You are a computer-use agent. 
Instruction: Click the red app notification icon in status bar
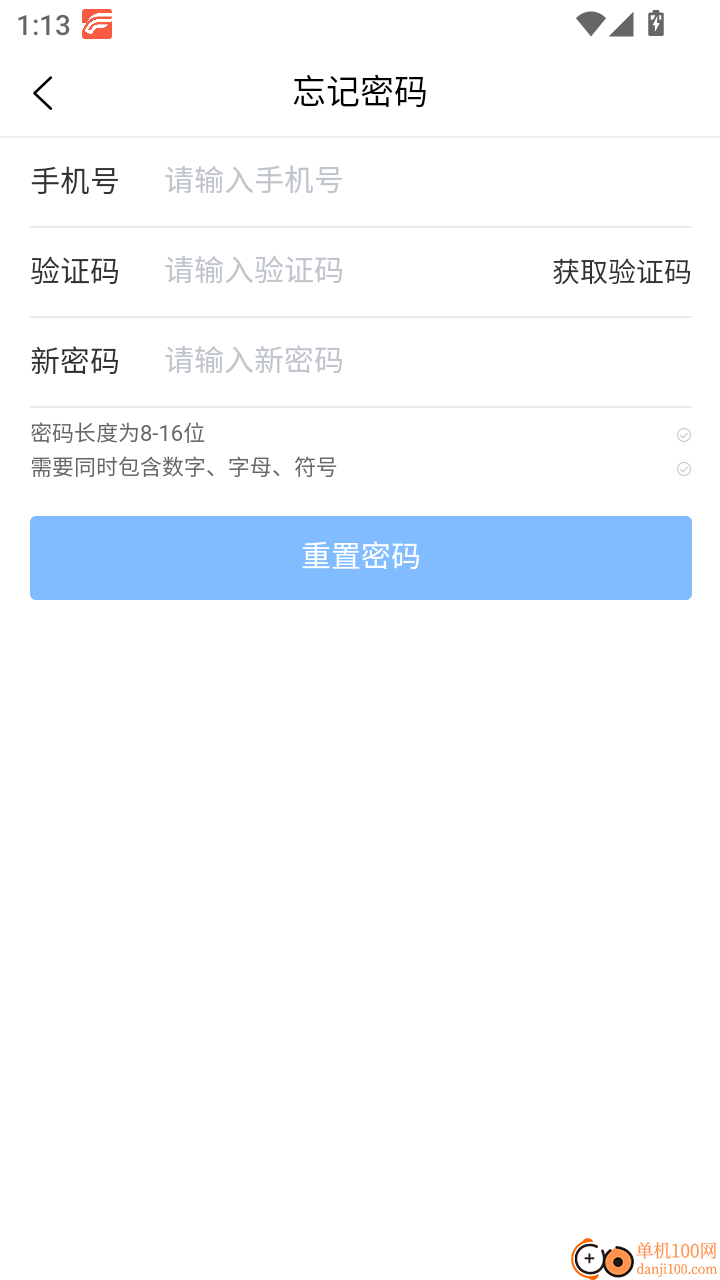pyautogui.click(x=98, y=23)
